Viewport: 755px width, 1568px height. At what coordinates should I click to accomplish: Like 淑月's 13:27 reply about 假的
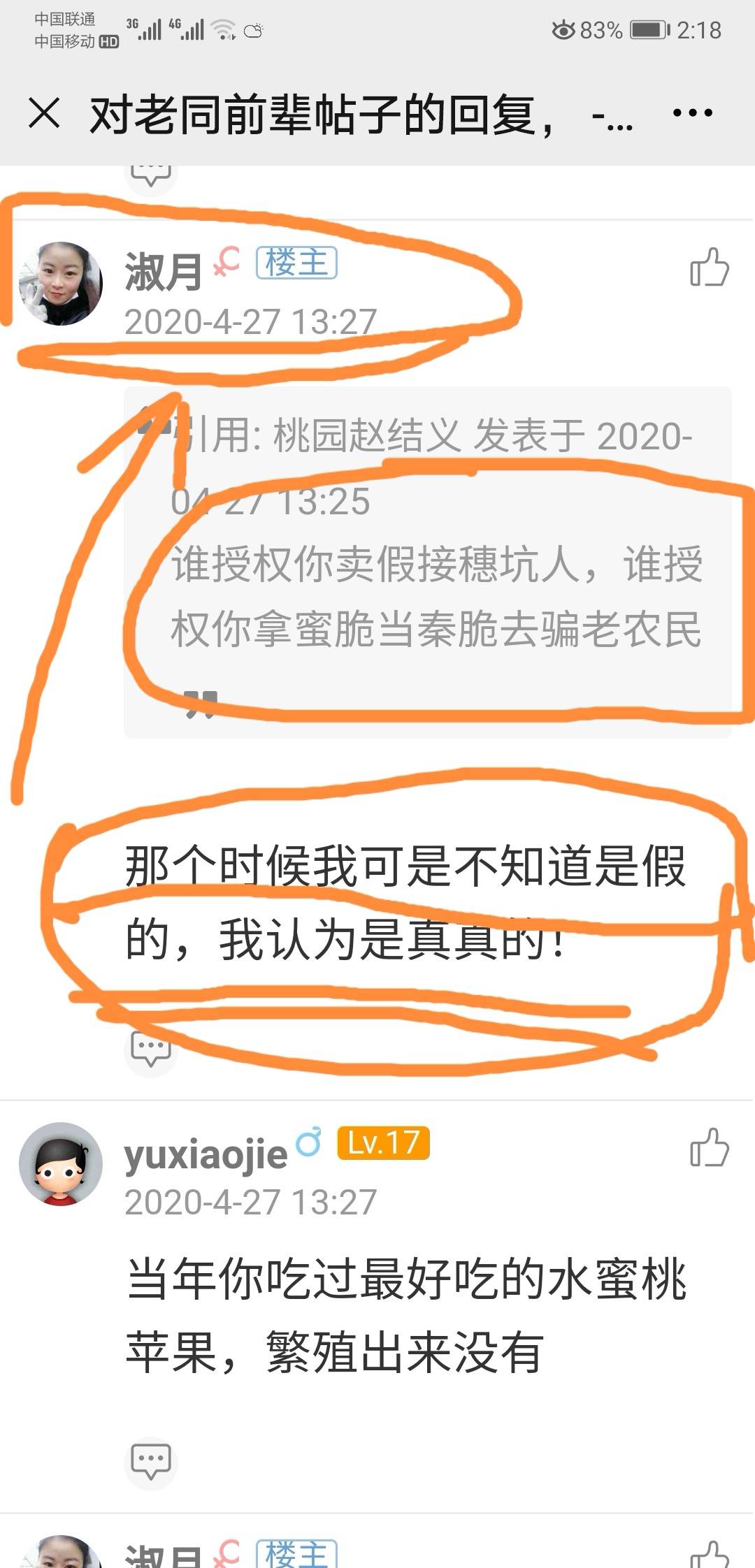pyautogui.click(x=710, y=267)
